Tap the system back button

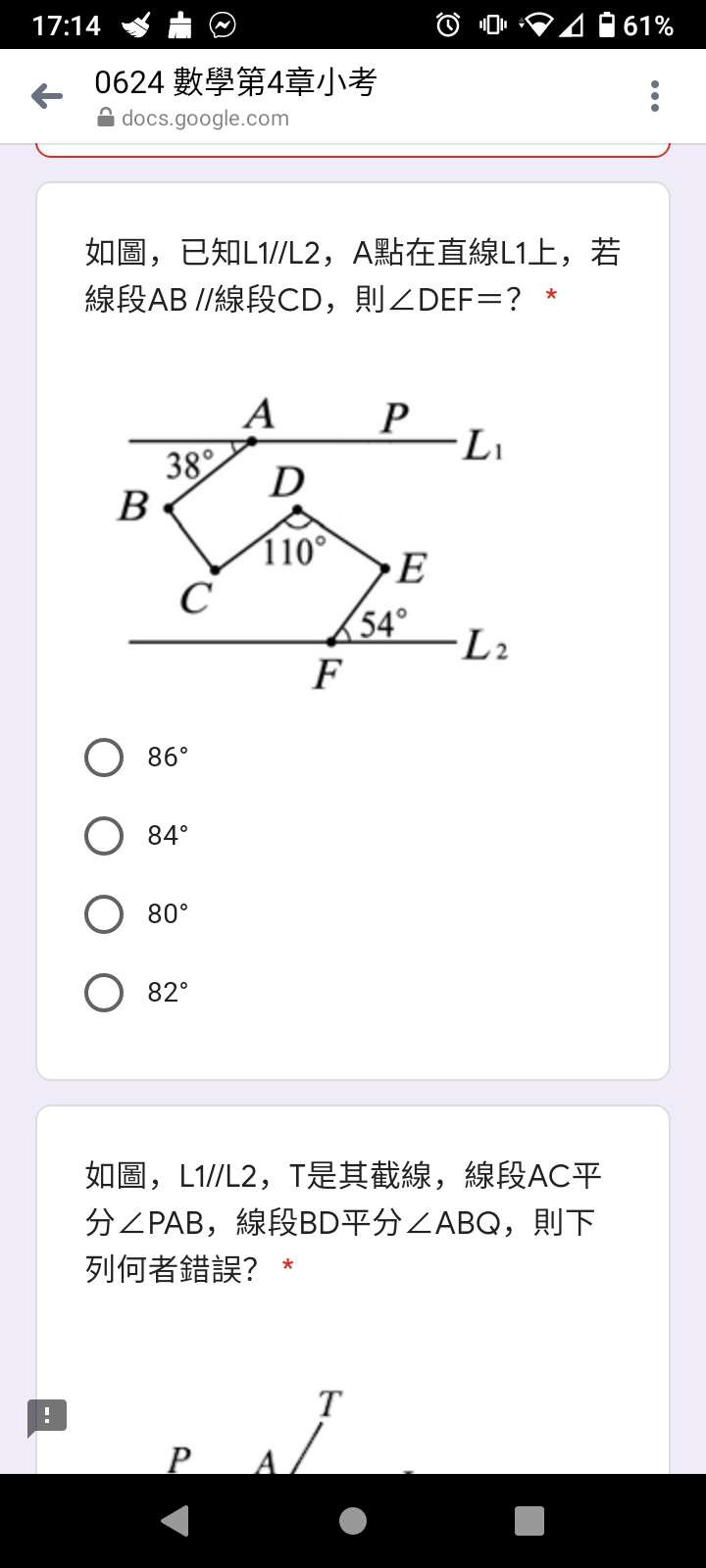[x=176, y=1520]
